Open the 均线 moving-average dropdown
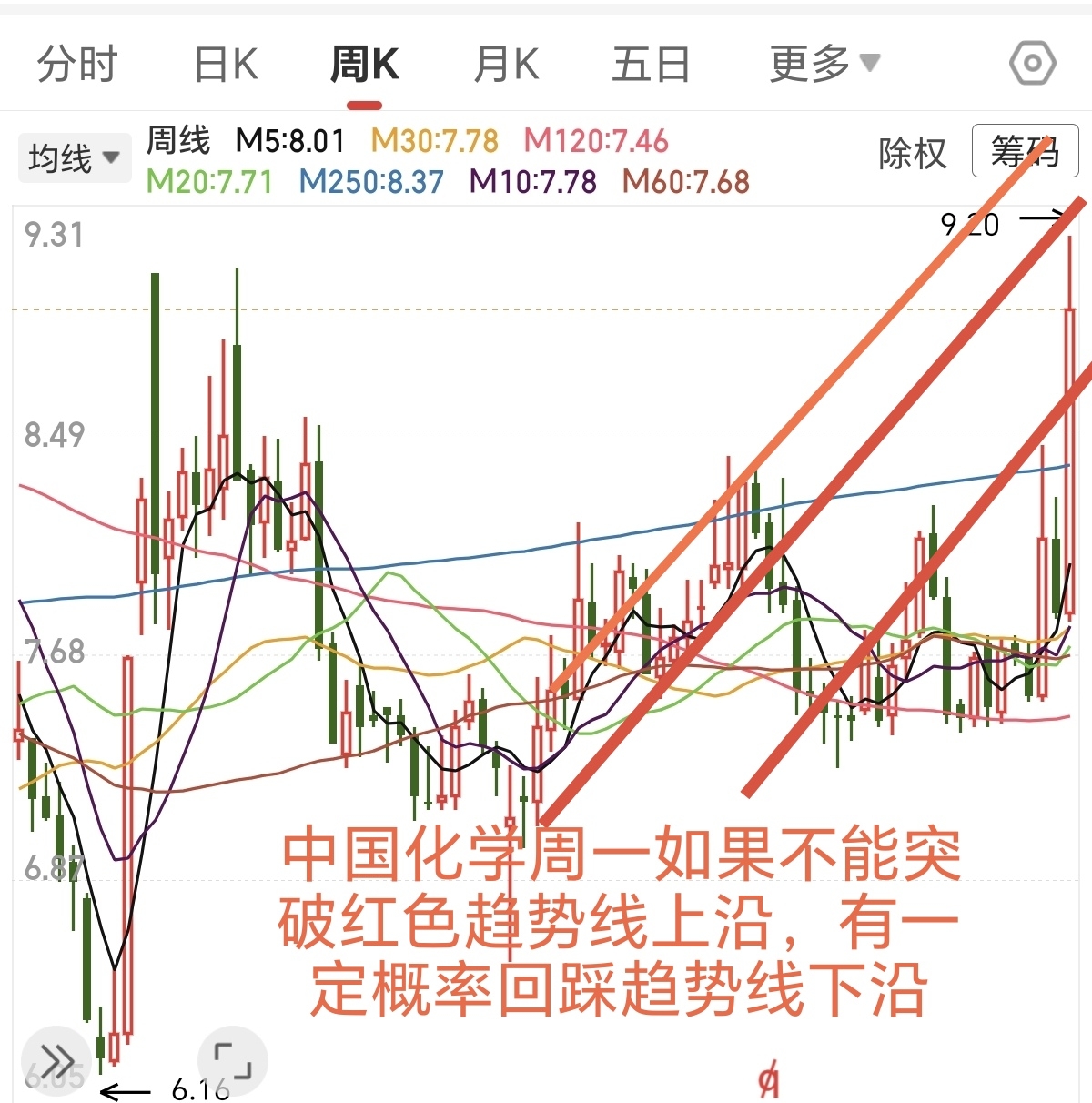Screen dimensions: 1092x1103 (73, 157)
